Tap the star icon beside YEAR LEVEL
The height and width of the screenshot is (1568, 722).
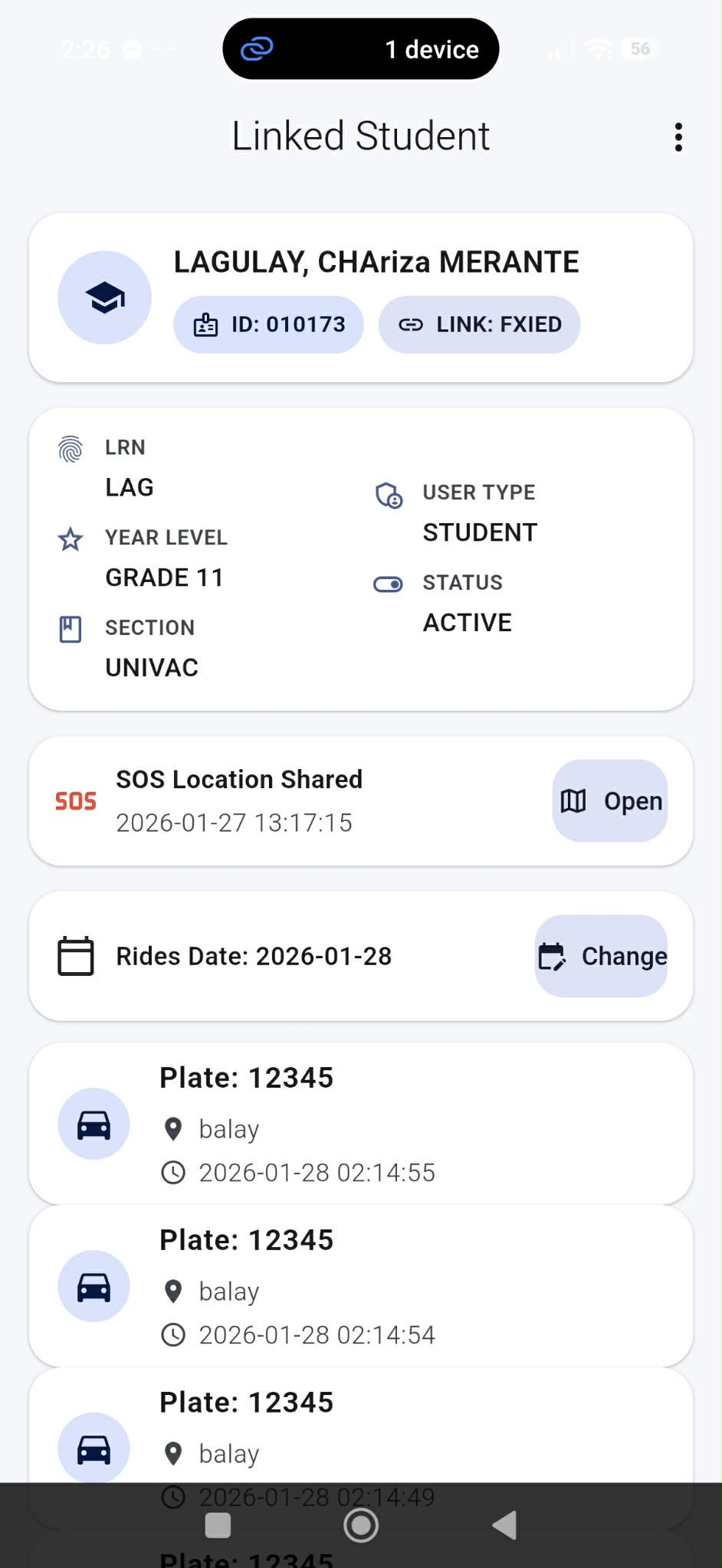tap(70, 539)
